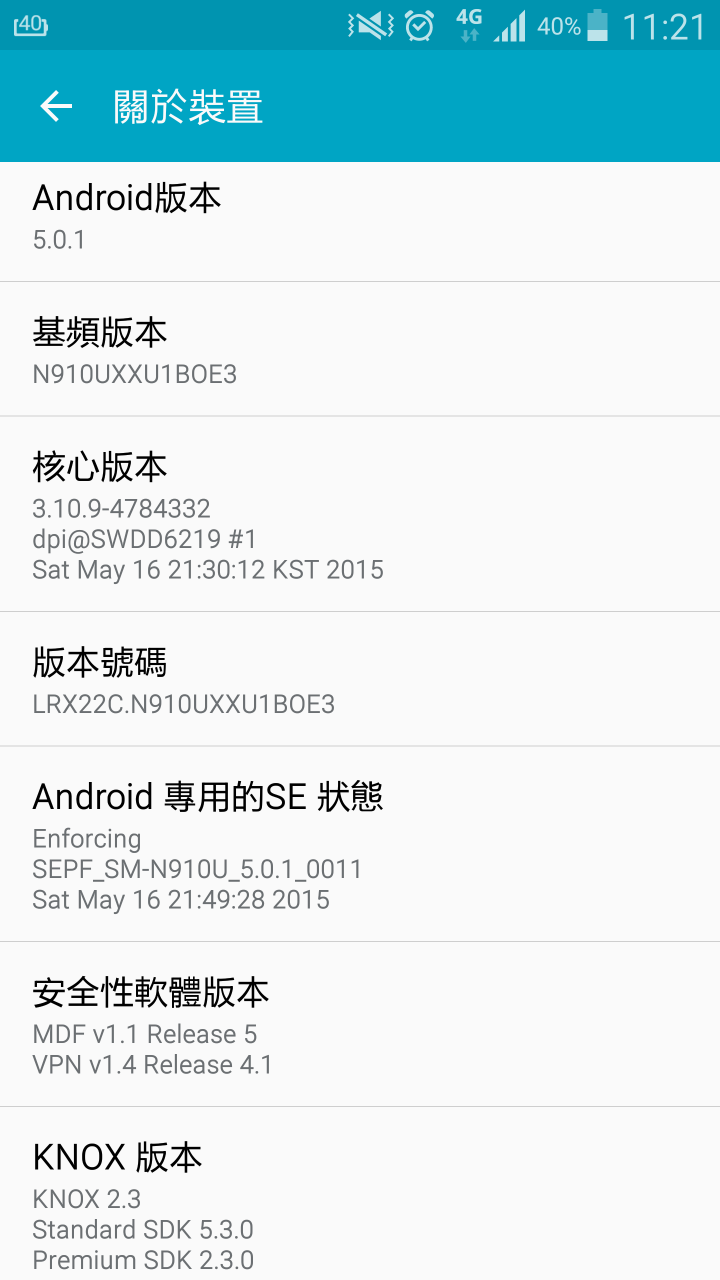Open the 核心版本 entry
Viewport: 720px width, 1280px height.
360,514
